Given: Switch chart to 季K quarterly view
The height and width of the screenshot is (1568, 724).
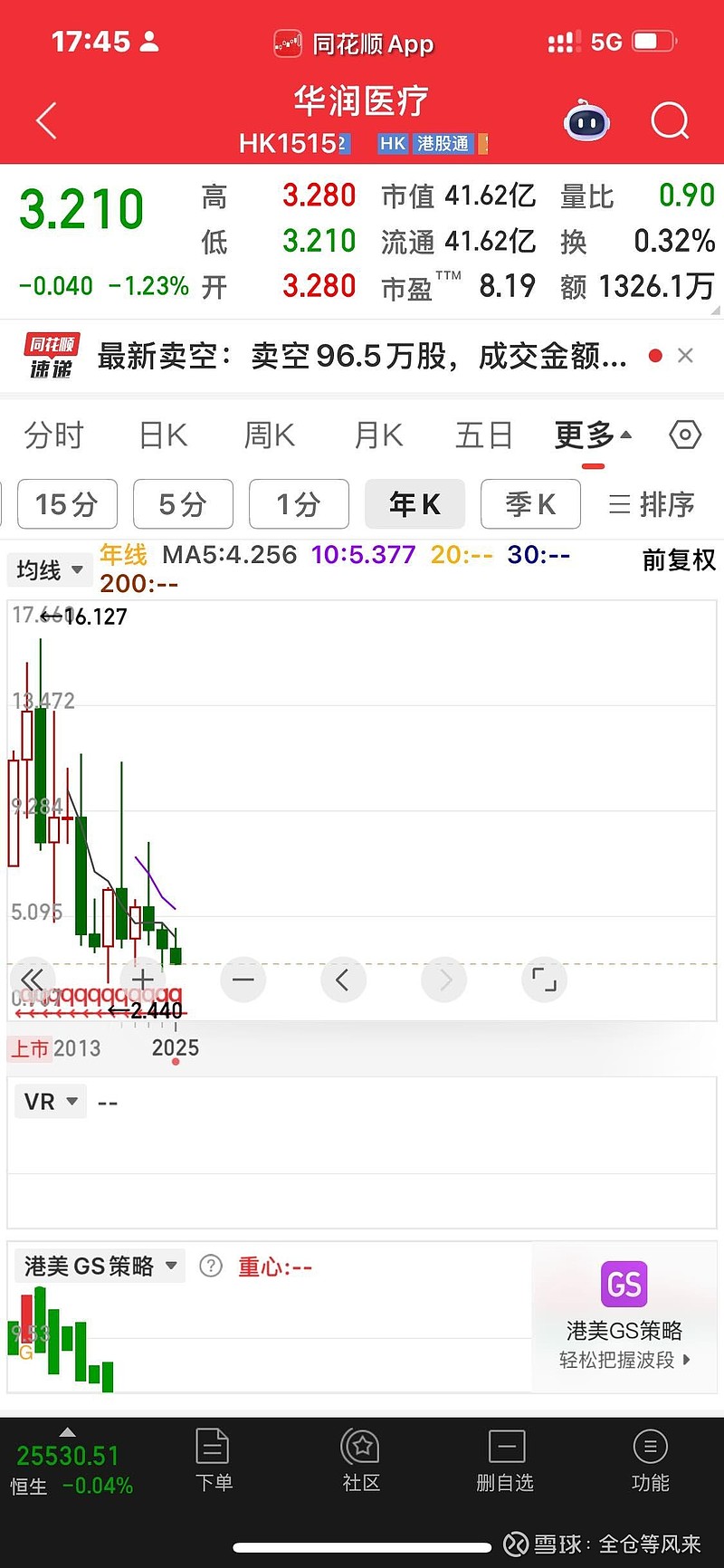Looking at the screenshot, I should coord(530,504).
